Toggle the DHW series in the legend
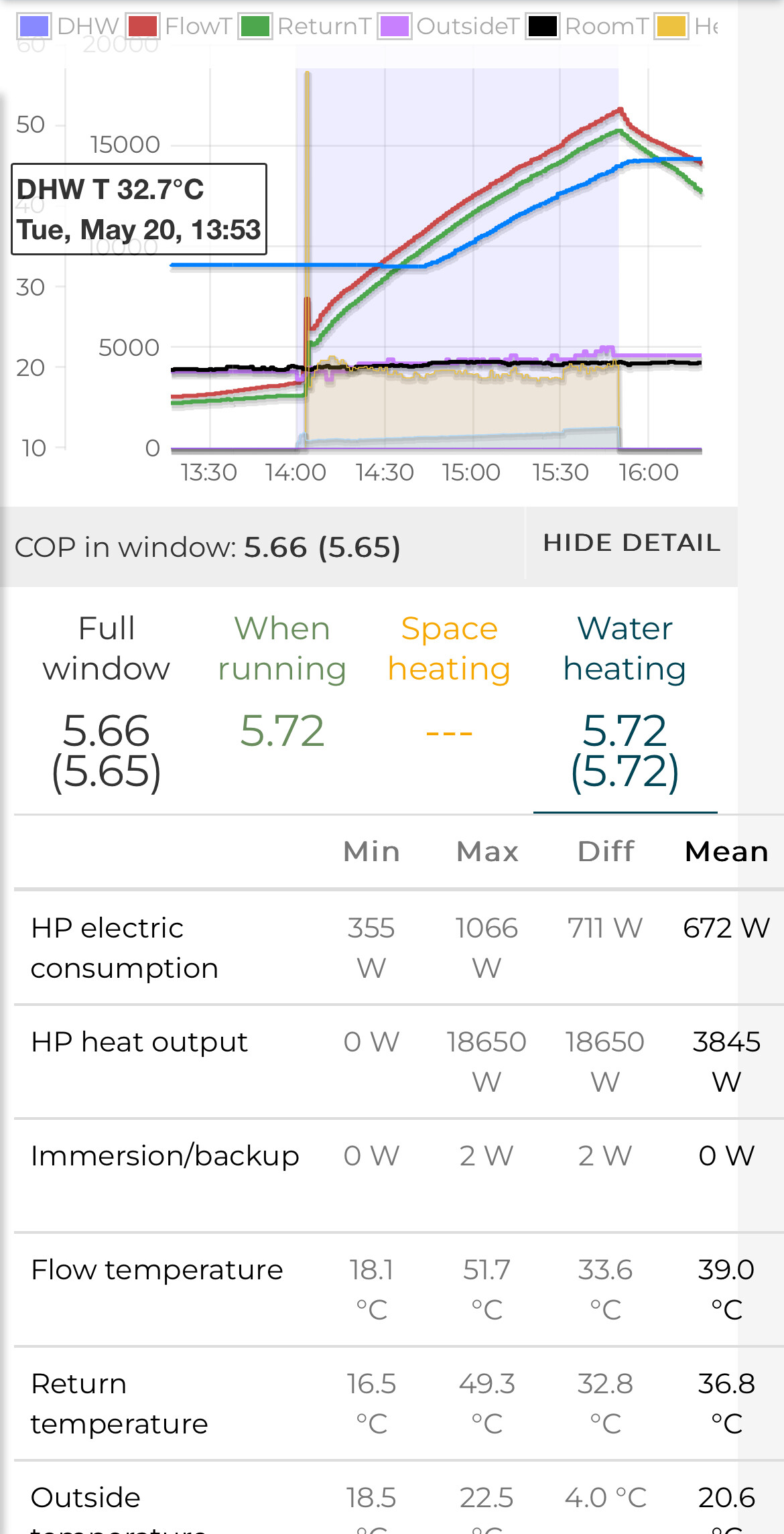The image size is (784, 1534). (68, 26)
